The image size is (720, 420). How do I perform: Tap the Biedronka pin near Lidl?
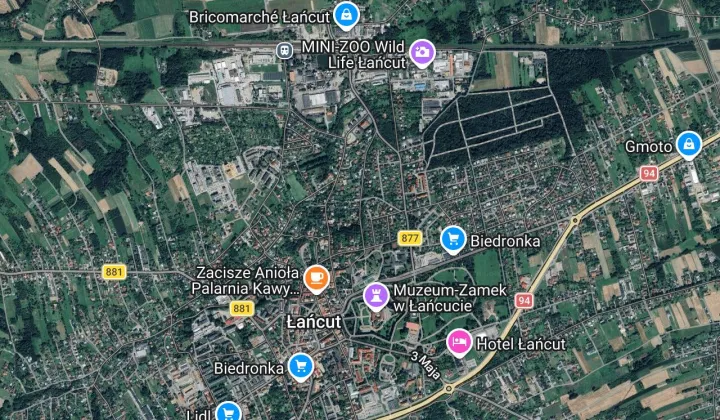[x=299, y=367]
